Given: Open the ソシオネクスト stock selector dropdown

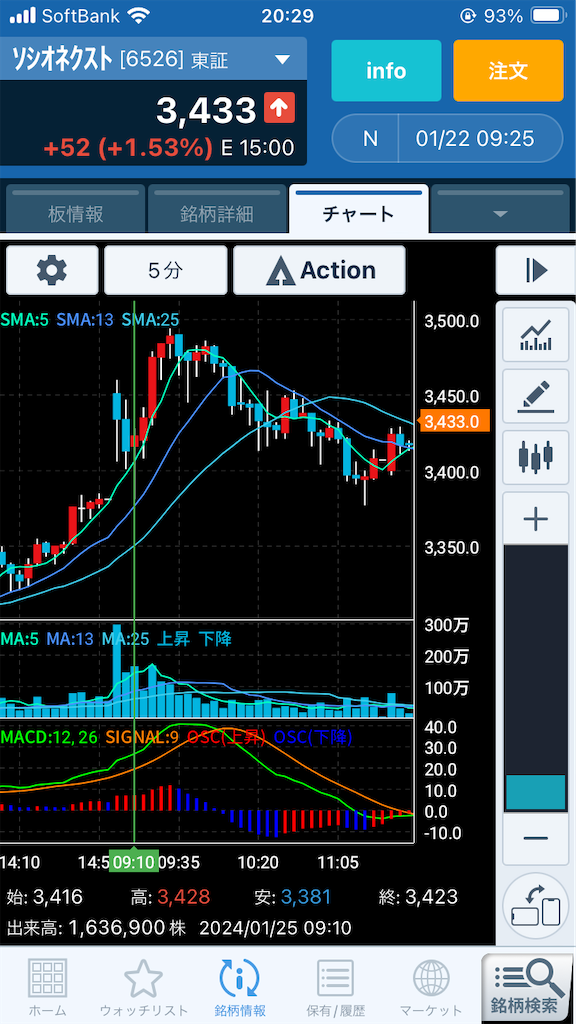Looking at the screenshot, I should [x=153, y=60].
